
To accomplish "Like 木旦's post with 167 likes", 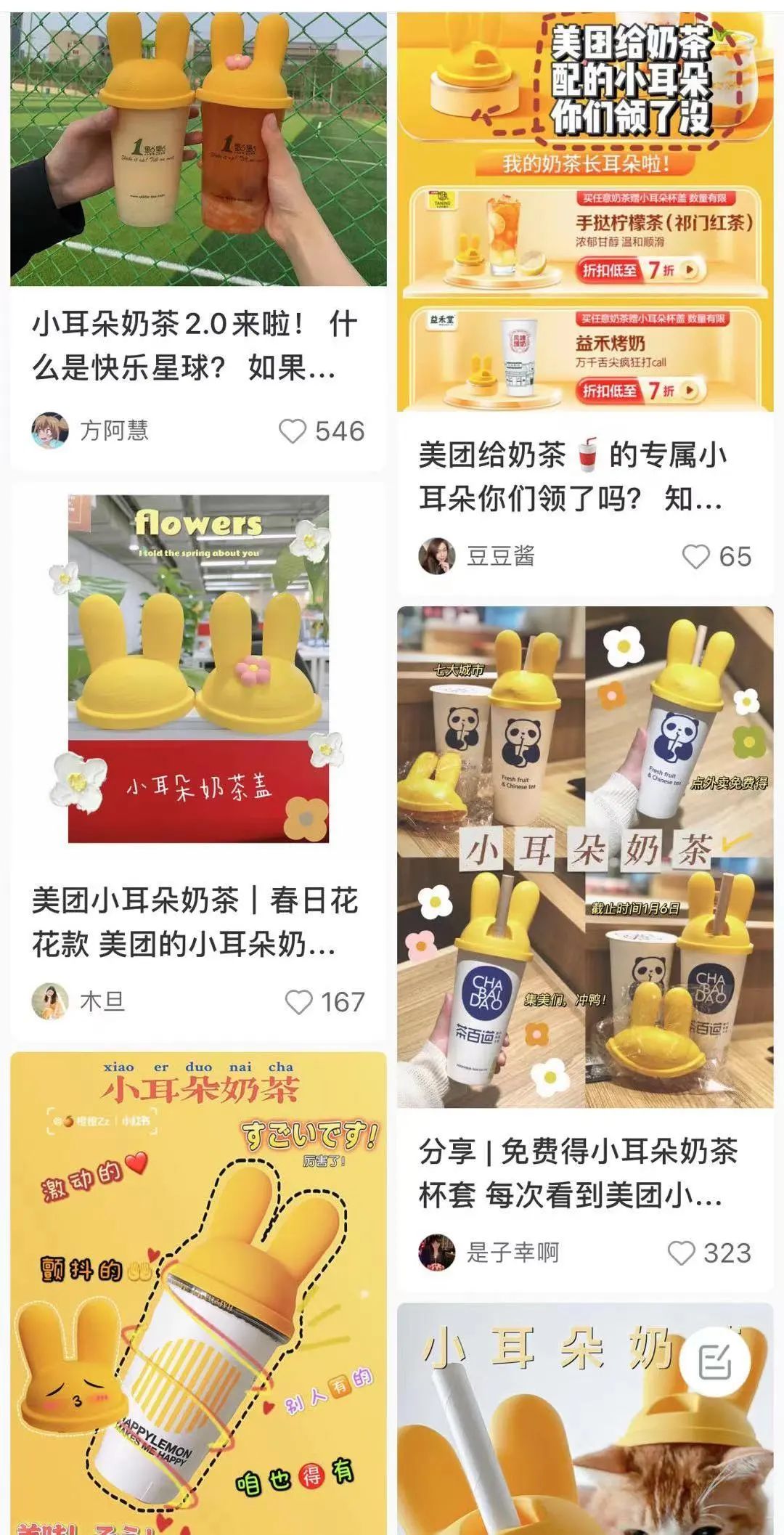I will [x=298, y=1002].
